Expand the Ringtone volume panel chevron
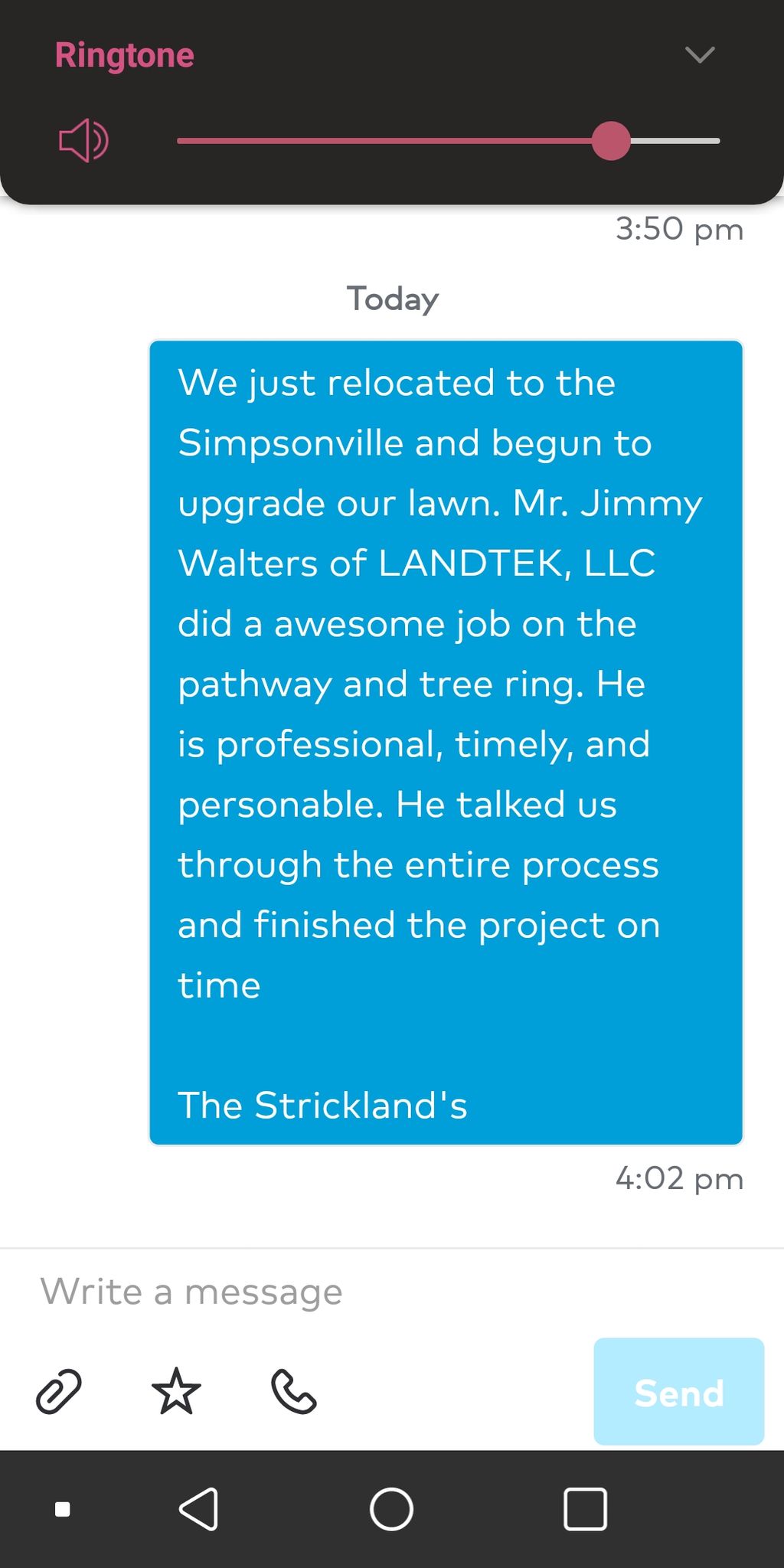Screen dimensions: 784x1568 (699, 55)
